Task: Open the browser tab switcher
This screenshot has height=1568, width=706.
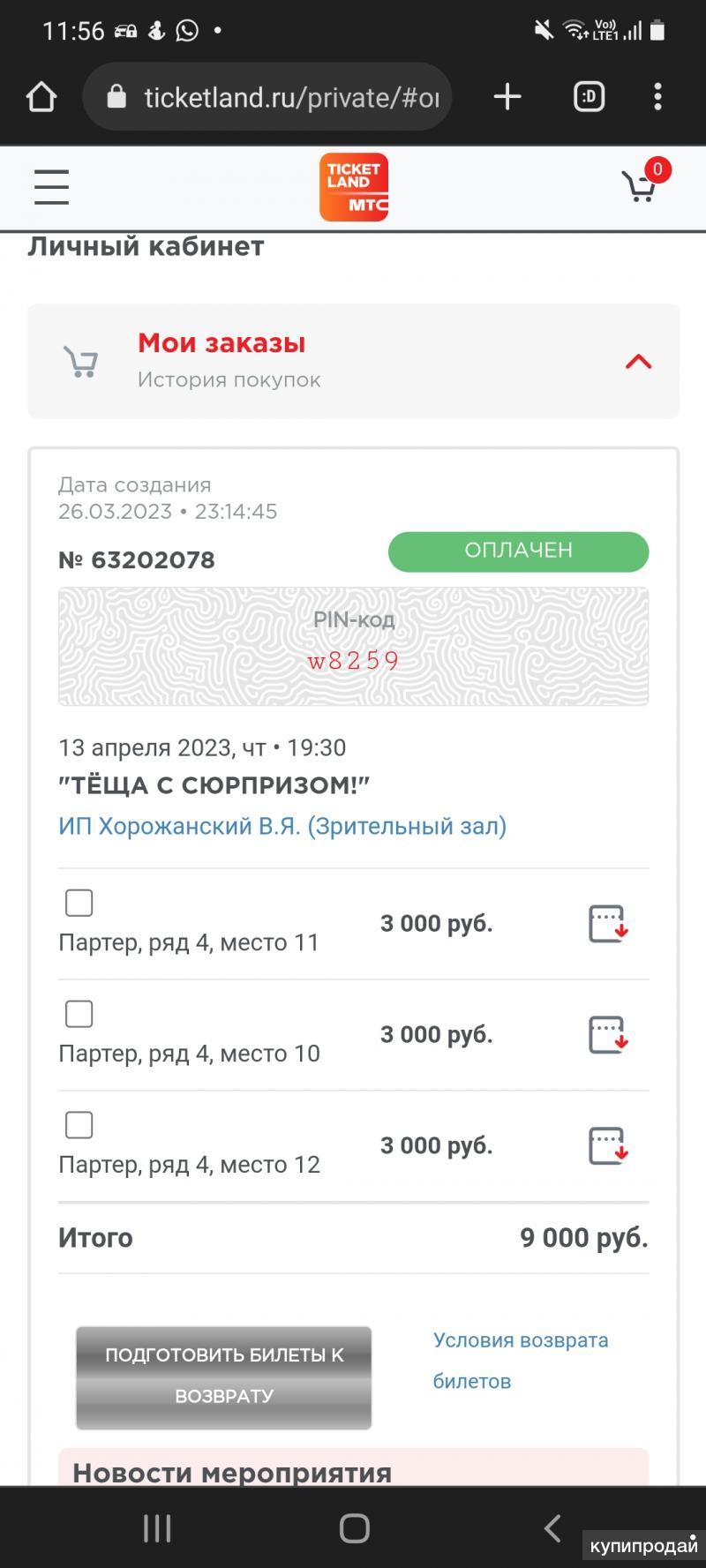Action: (589, 97)
